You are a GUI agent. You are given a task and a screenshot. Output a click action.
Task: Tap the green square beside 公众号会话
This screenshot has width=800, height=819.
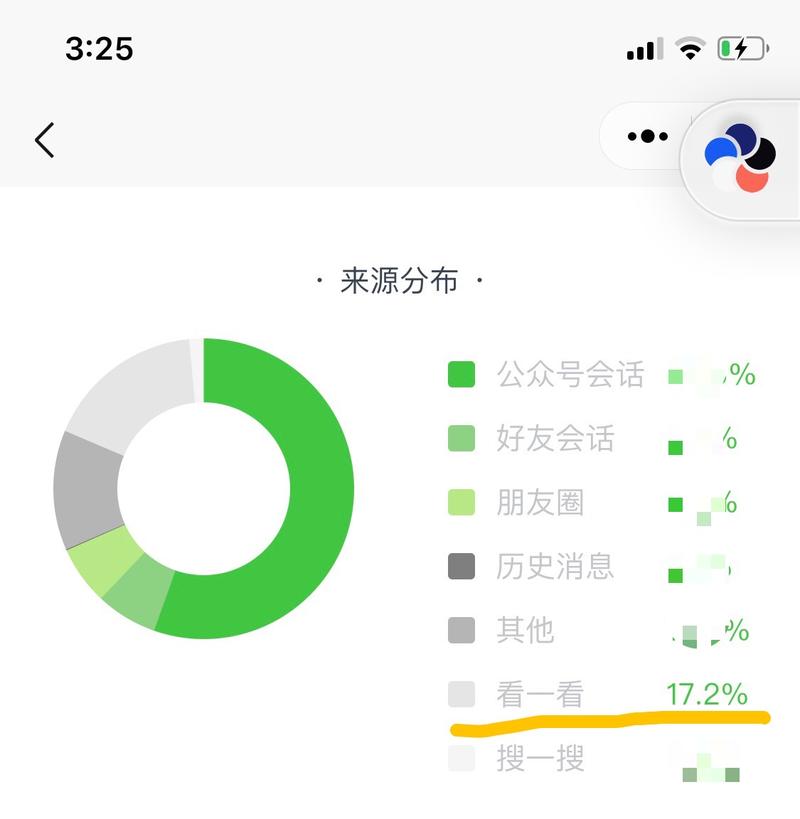point(461,373)
